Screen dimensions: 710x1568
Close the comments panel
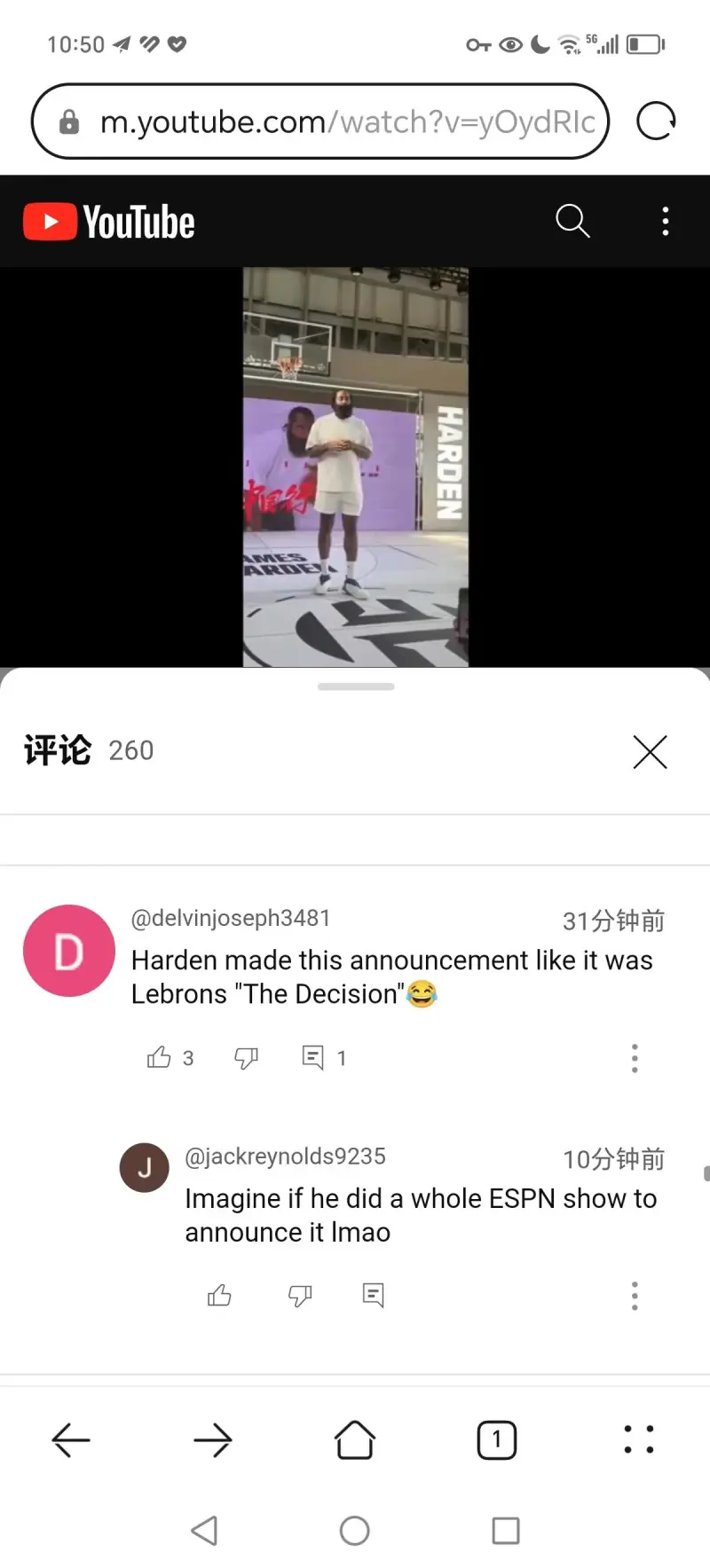tap(650, 751)
